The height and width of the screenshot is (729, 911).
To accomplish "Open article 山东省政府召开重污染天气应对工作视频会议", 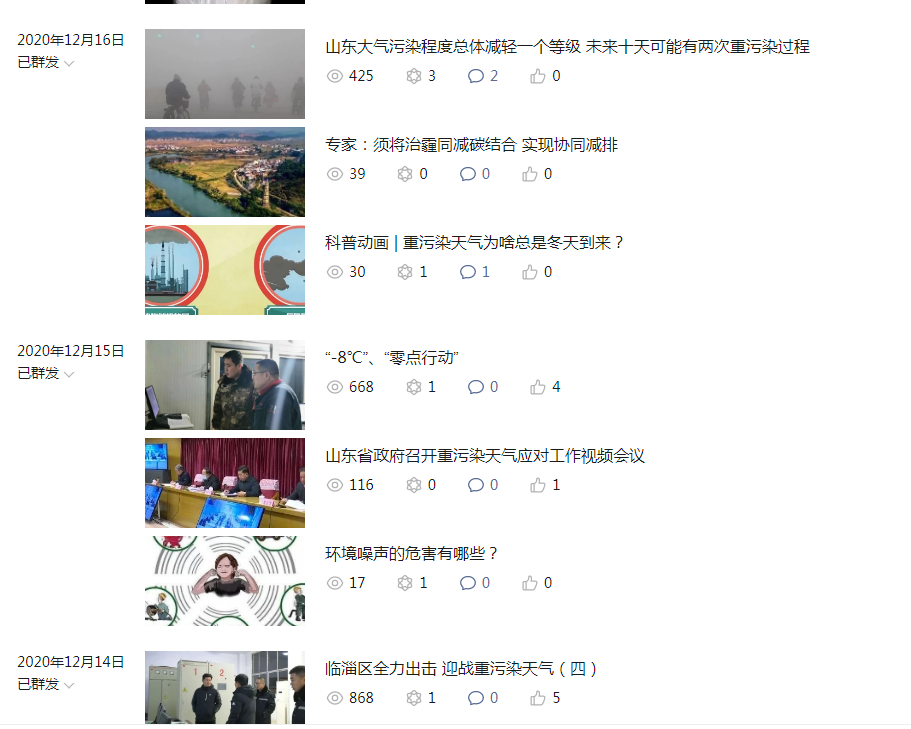I will point(485,456).
